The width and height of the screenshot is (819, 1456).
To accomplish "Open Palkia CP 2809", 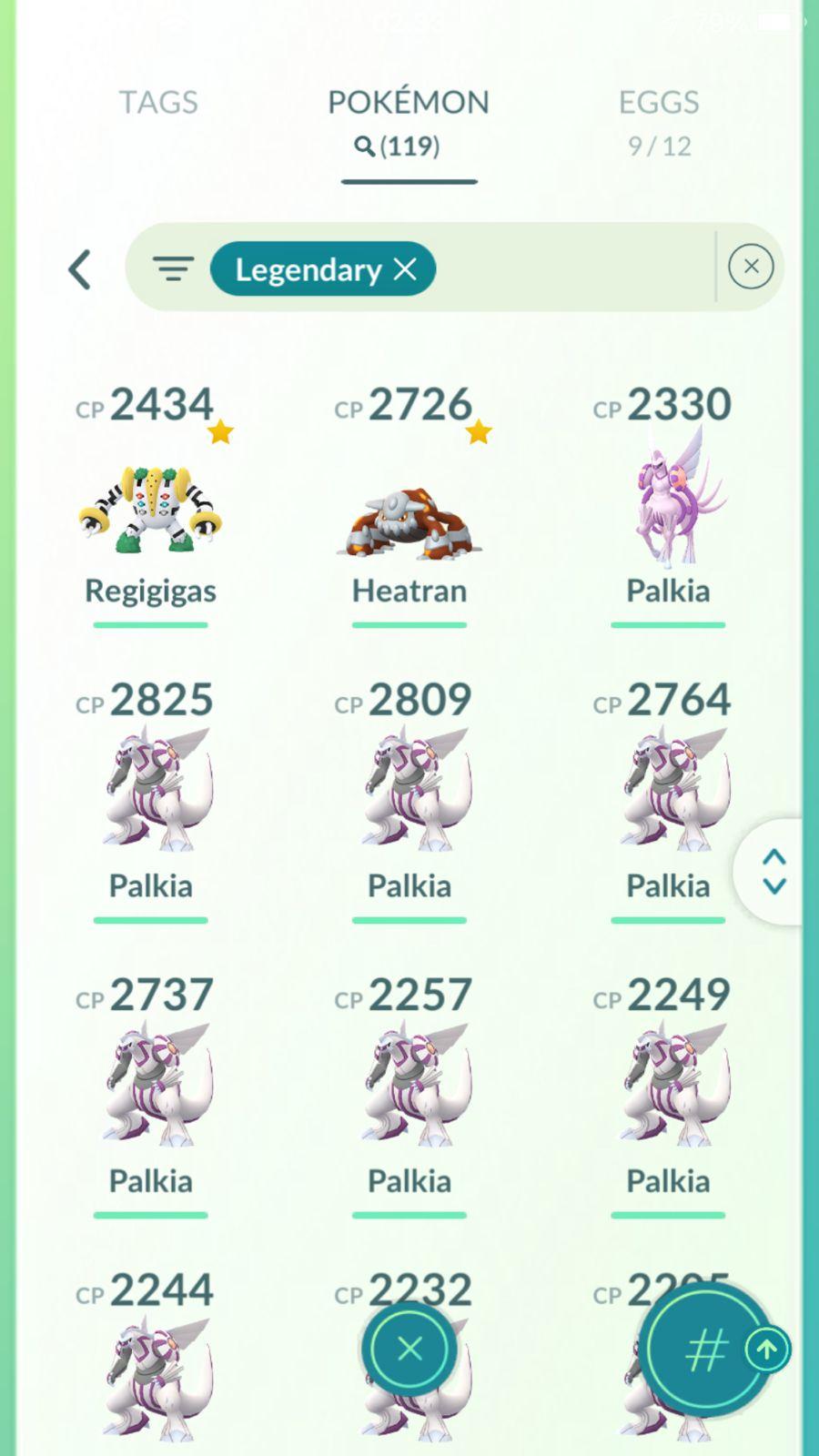I will 409,792.
